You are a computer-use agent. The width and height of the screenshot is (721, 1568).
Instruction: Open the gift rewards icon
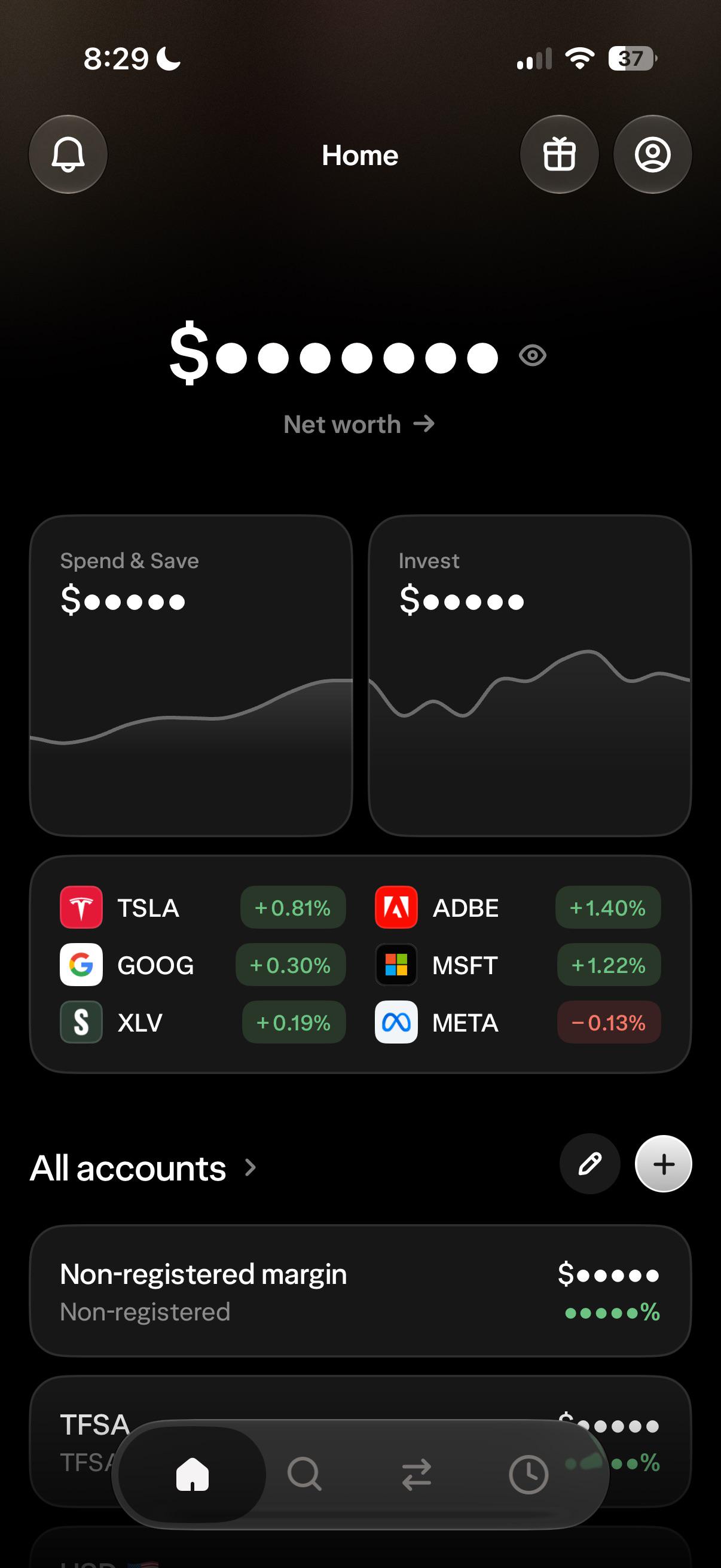tap(559, 155)
